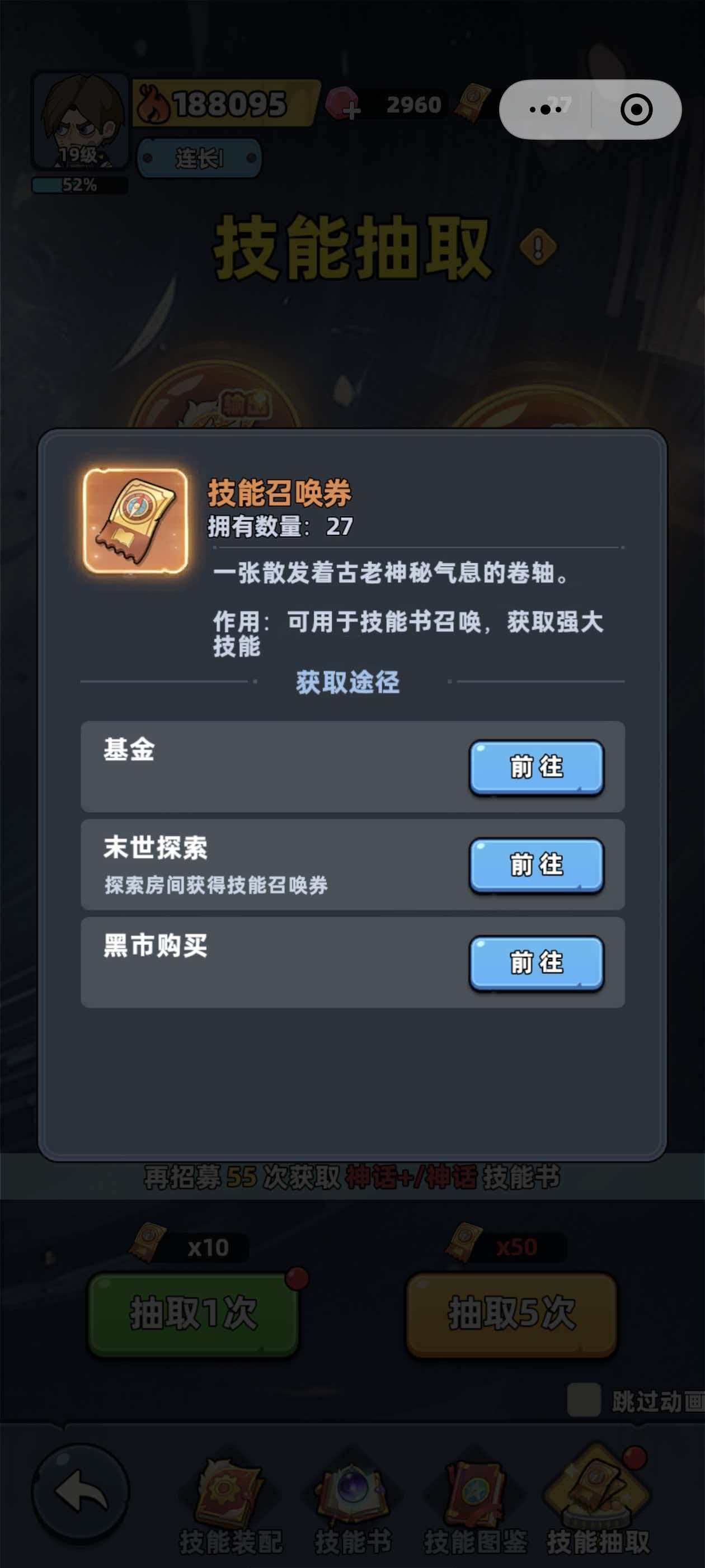
Task: Open the mini program more-options menu
Action: [546, 110]
